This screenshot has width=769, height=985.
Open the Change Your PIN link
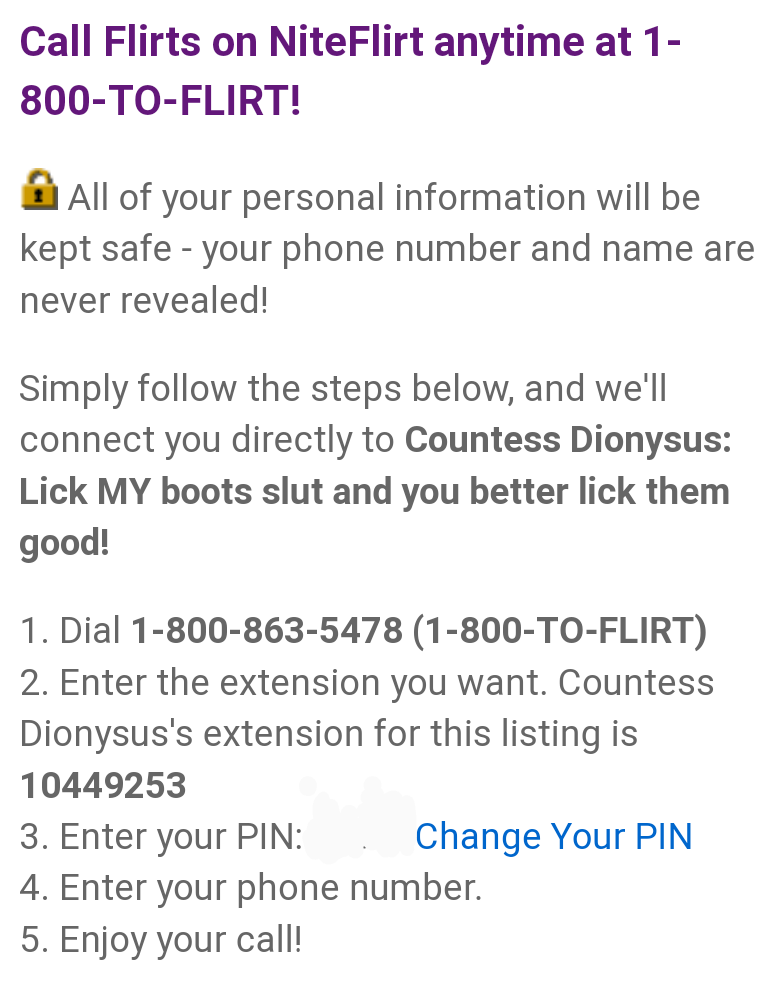coord(553,836)
